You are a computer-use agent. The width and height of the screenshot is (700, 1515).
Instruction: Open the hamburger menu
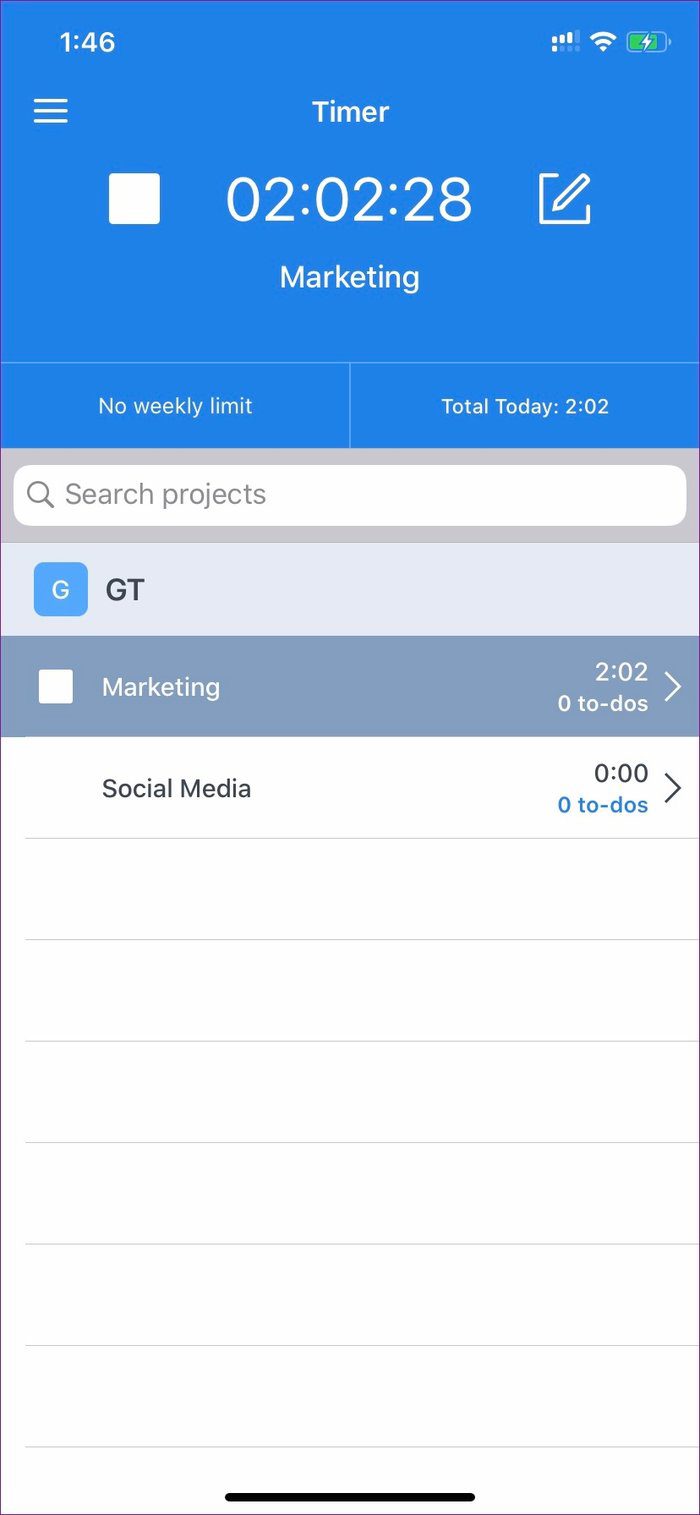pos(51,111)
